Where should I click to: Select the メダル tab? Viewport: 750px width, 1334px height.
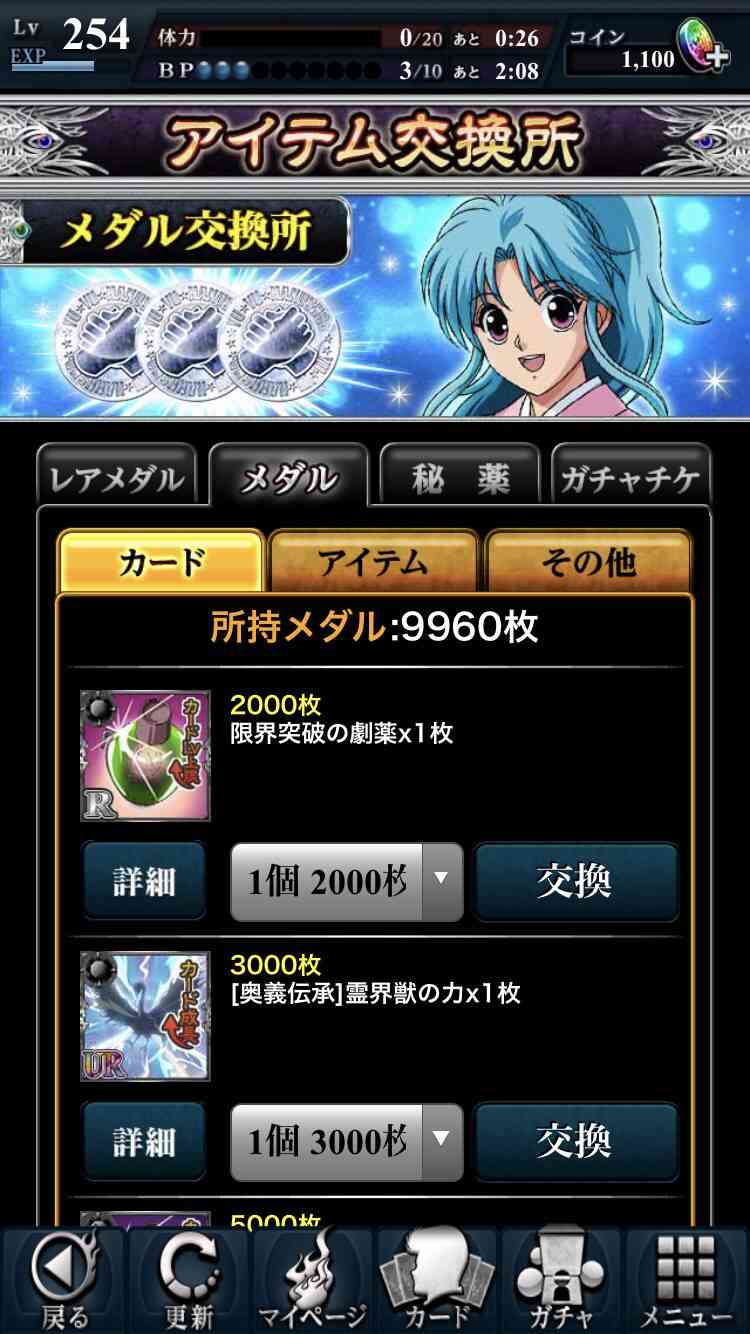pyautogui.click(x=289, y=477)
